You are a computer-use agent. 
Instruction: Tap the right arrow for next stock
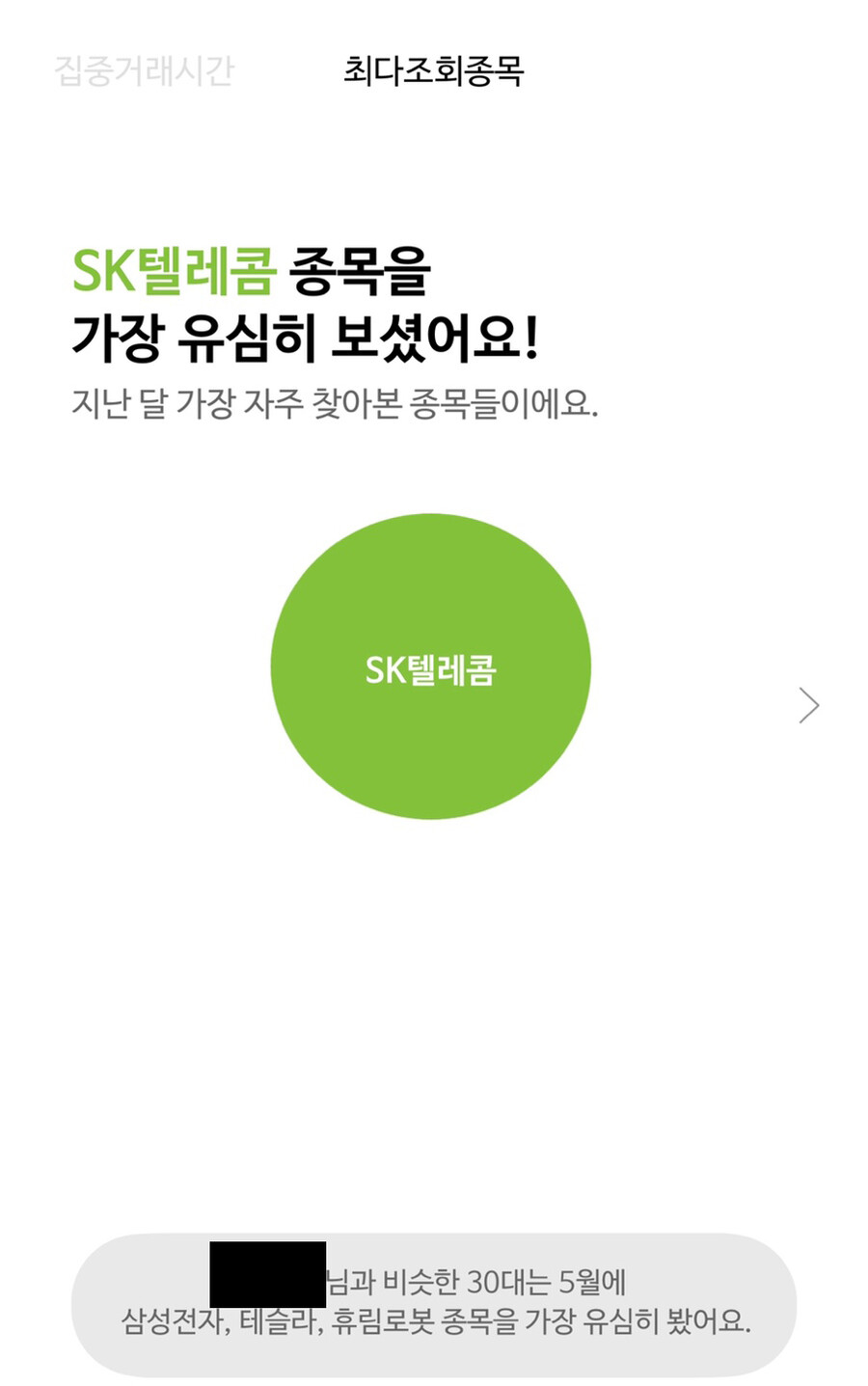pyautogui.click(x=808, y=705)
